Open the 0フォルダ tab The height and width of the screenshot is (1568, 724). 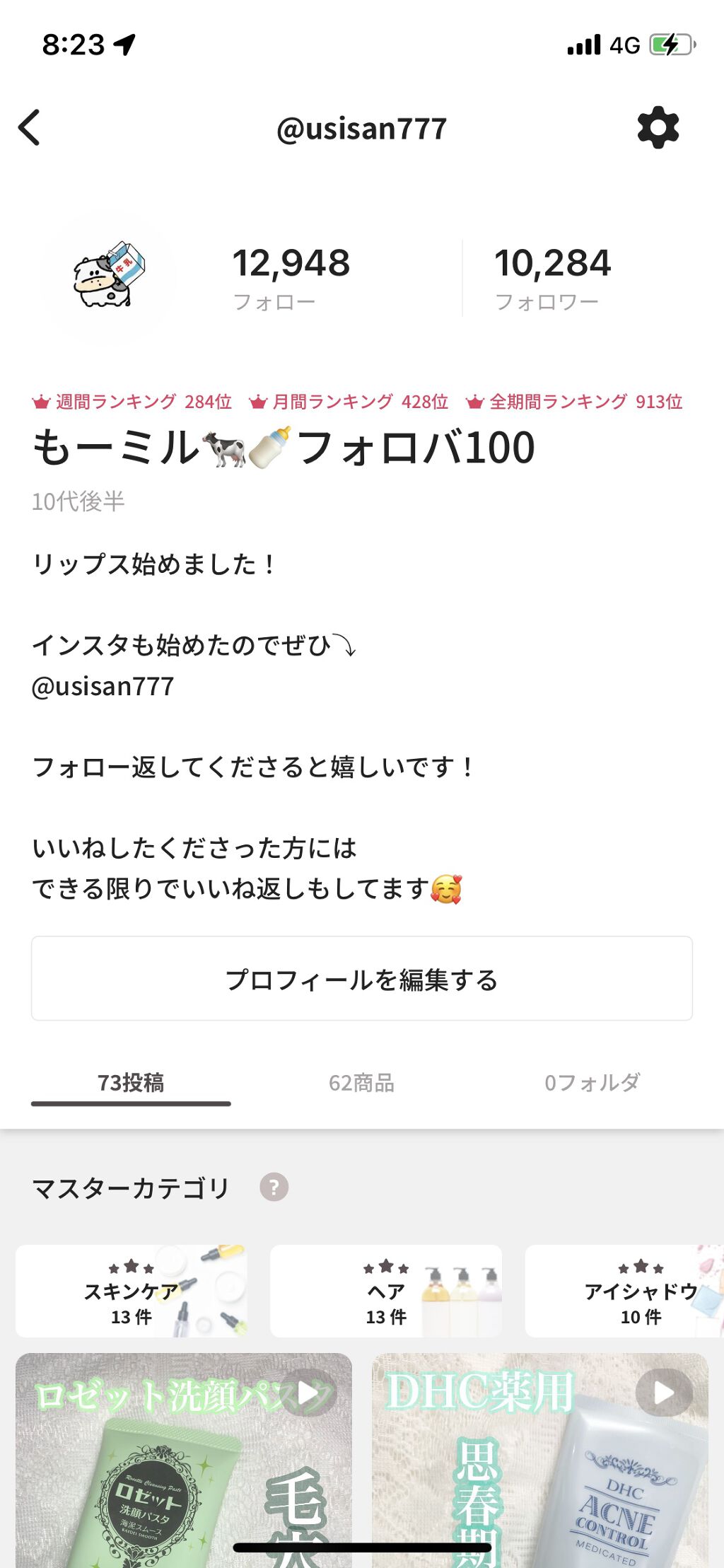click(592, 1081)
